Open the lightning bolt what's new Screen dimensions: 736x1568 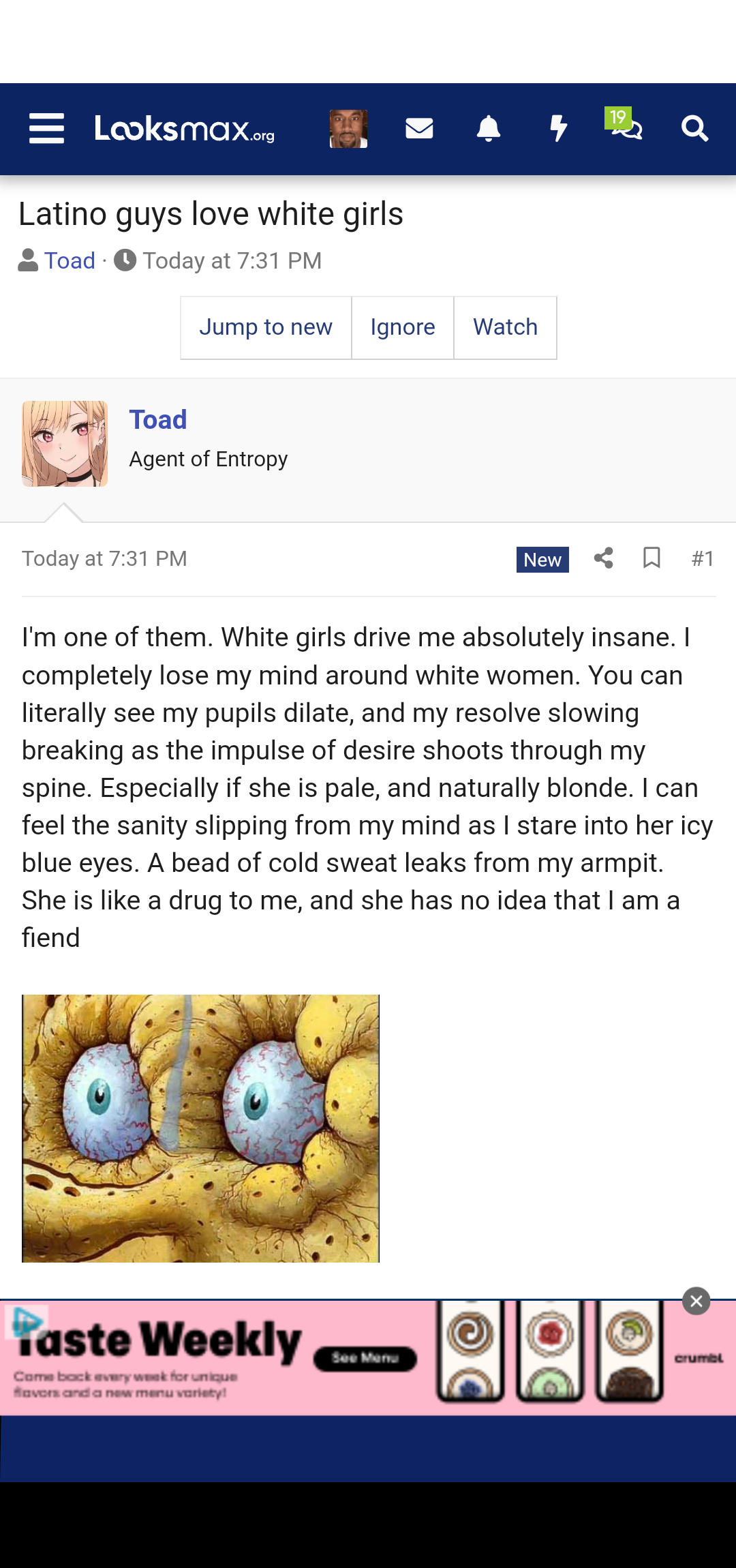click(x=559, y=128)
